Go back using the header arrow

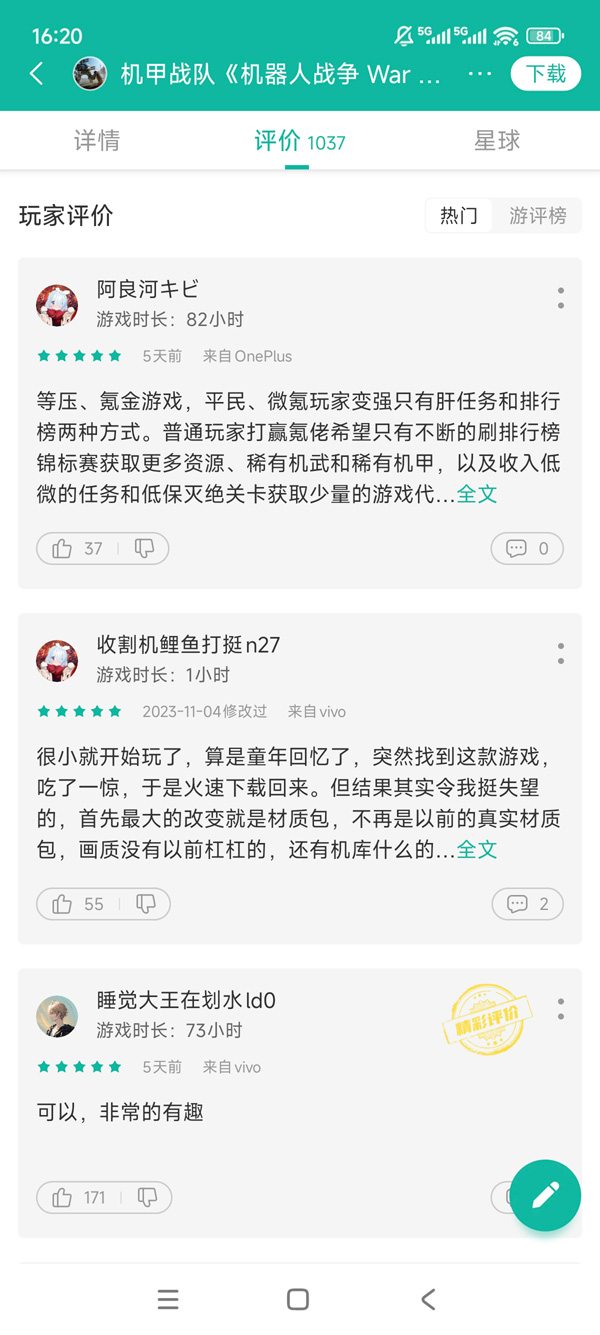(x=37, y=74)
